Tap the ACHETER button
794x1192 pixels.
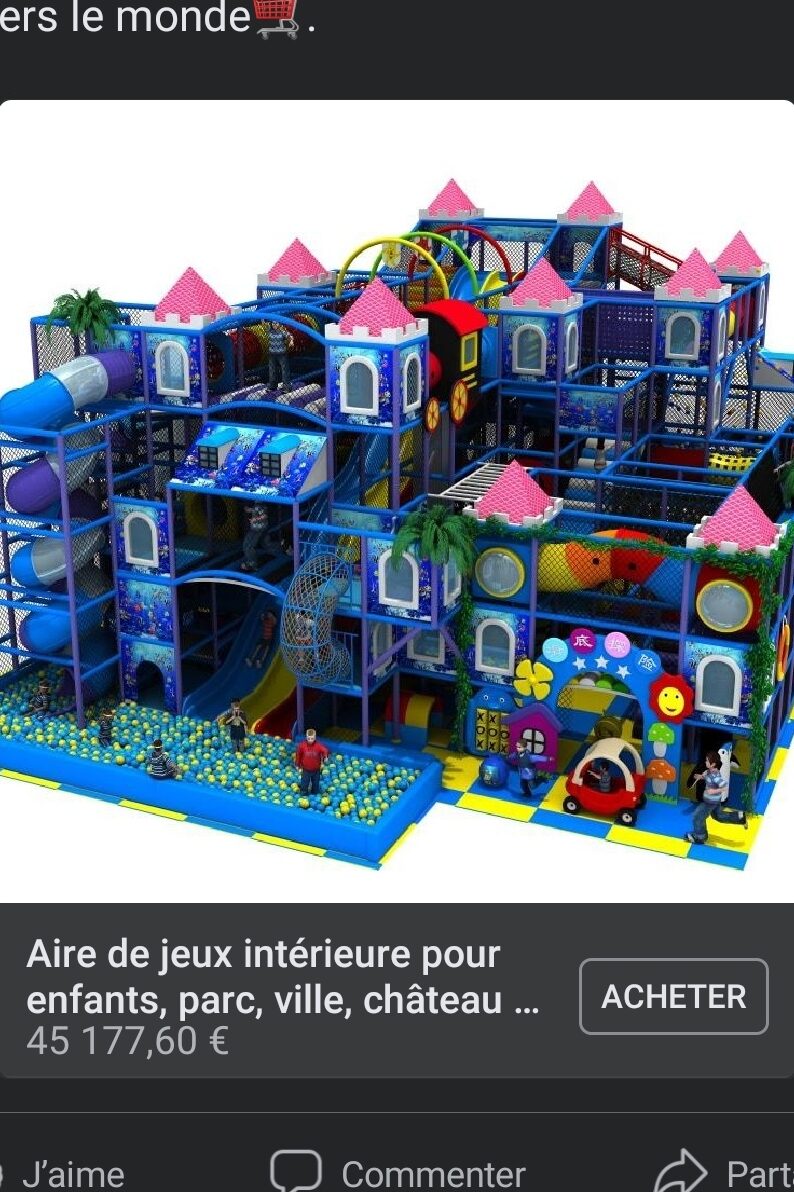[x=673, y=996]
